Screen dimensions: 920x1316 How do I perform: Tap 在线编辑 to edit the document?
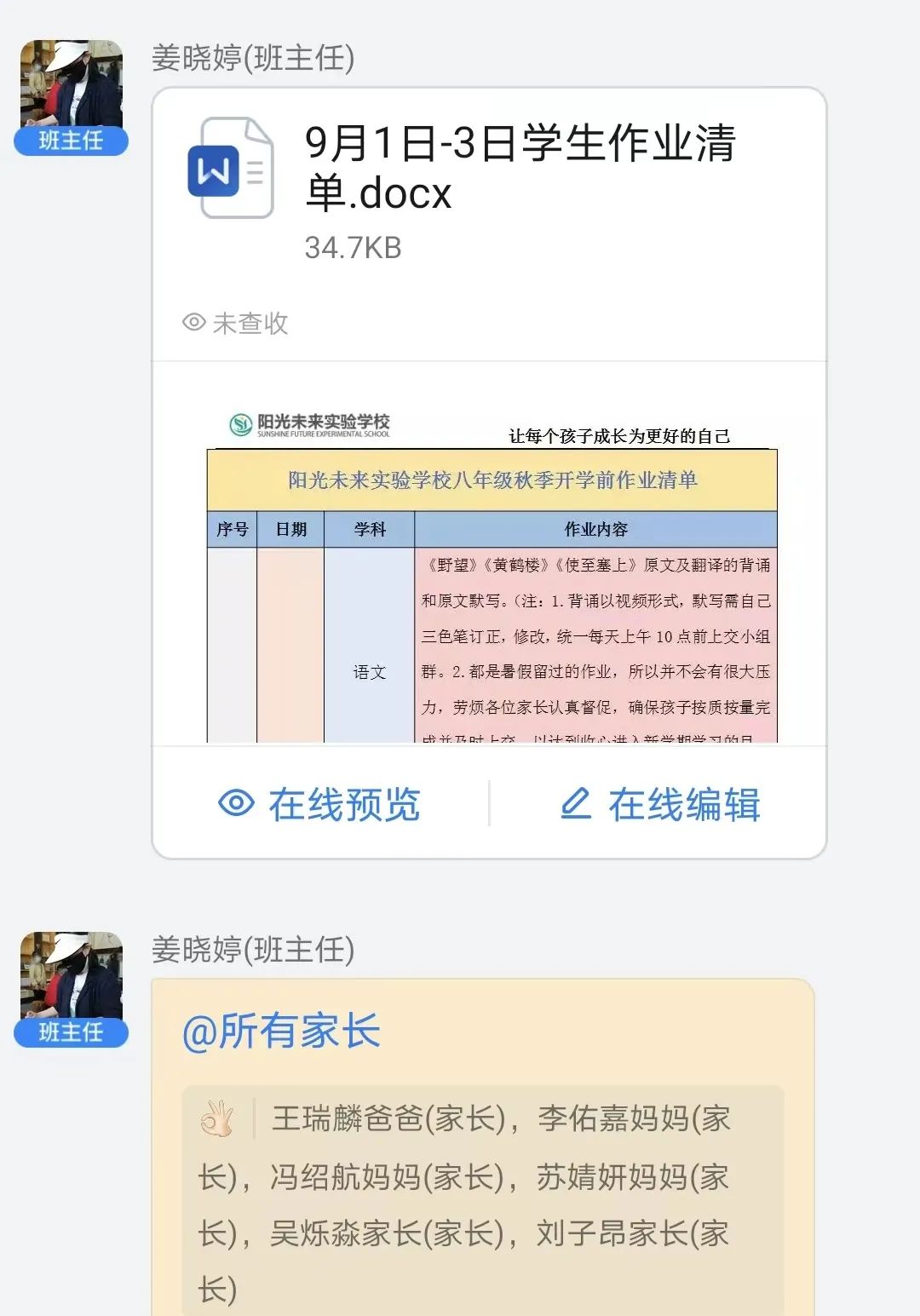click(659, 804)
